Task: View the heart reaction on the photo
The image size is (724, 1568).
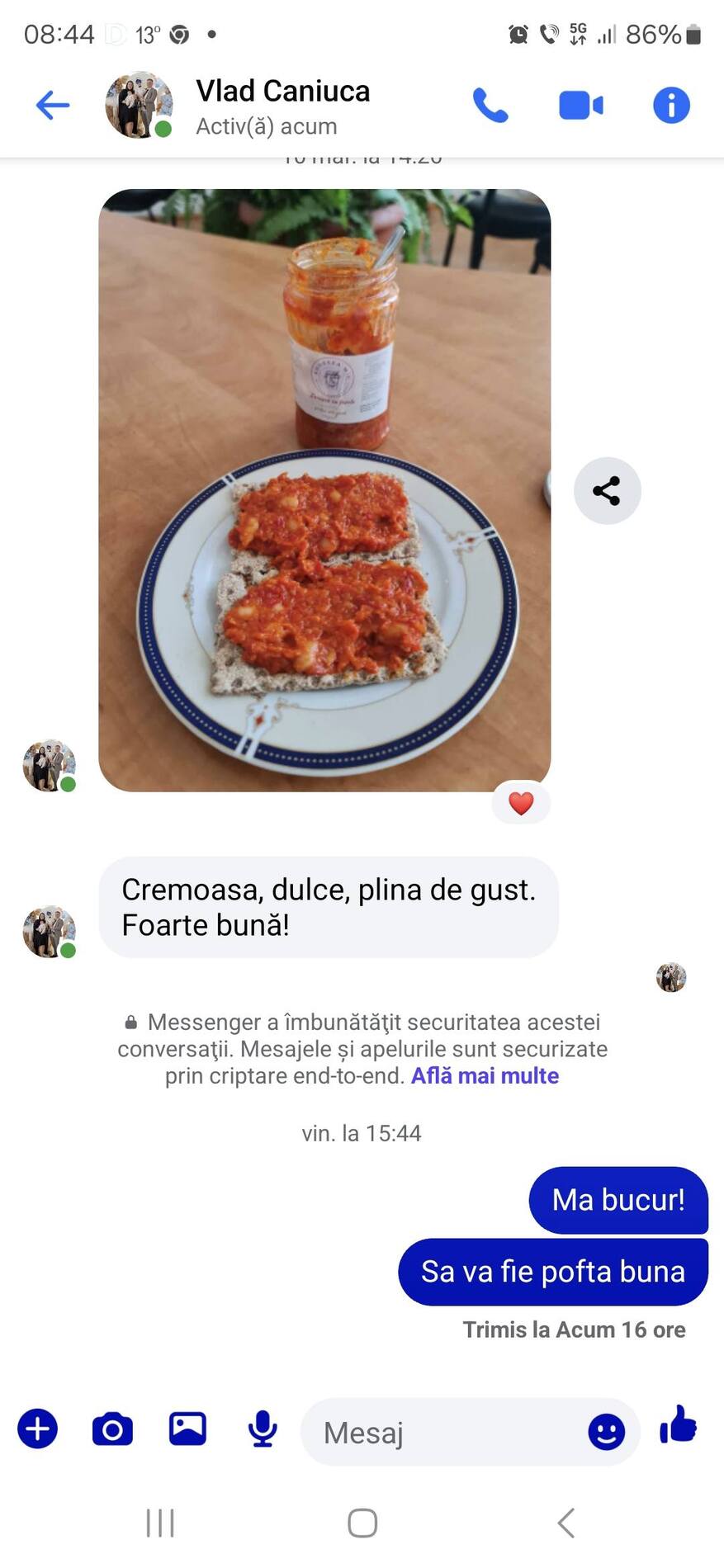Action: click(x=521, y=803)
